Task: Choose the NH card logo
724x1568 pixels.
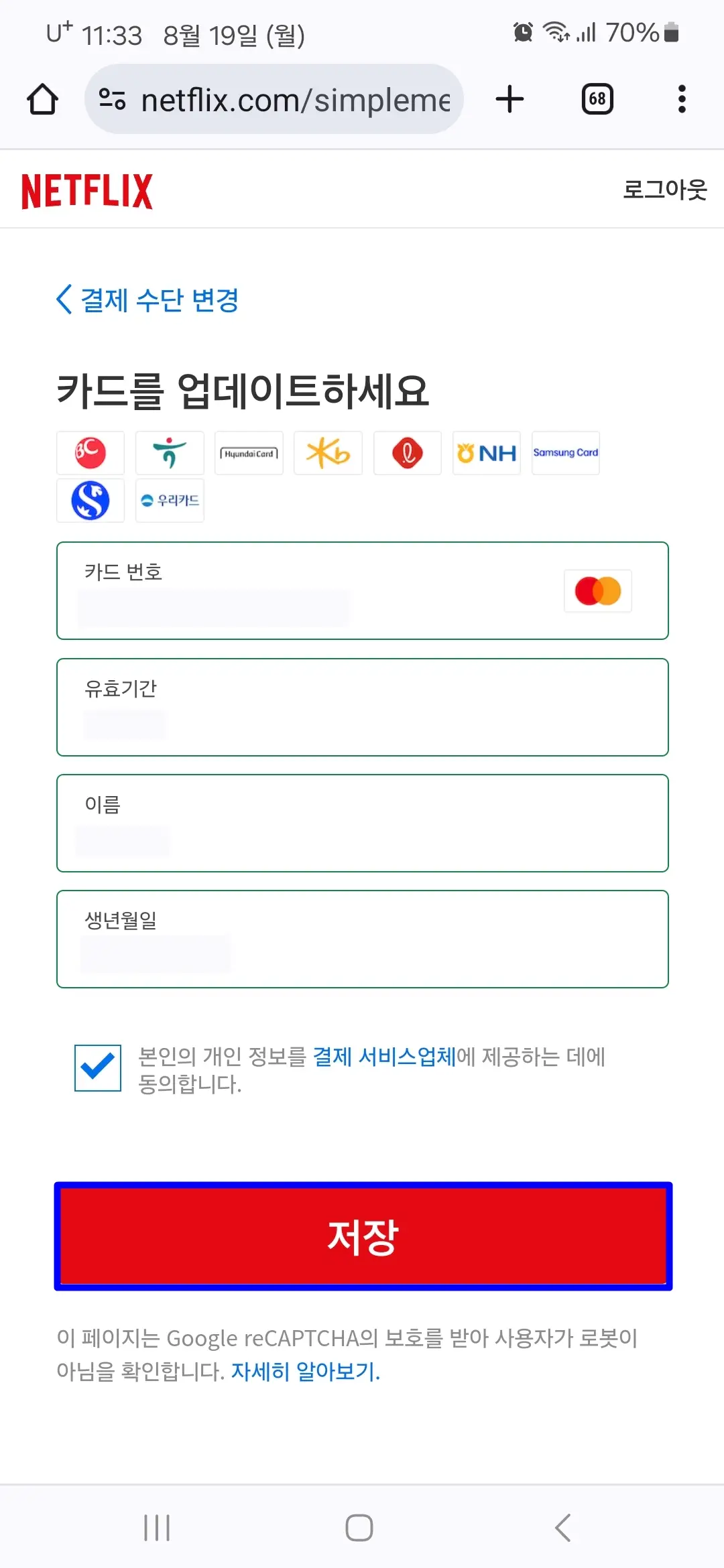Action: click(486, 452)
